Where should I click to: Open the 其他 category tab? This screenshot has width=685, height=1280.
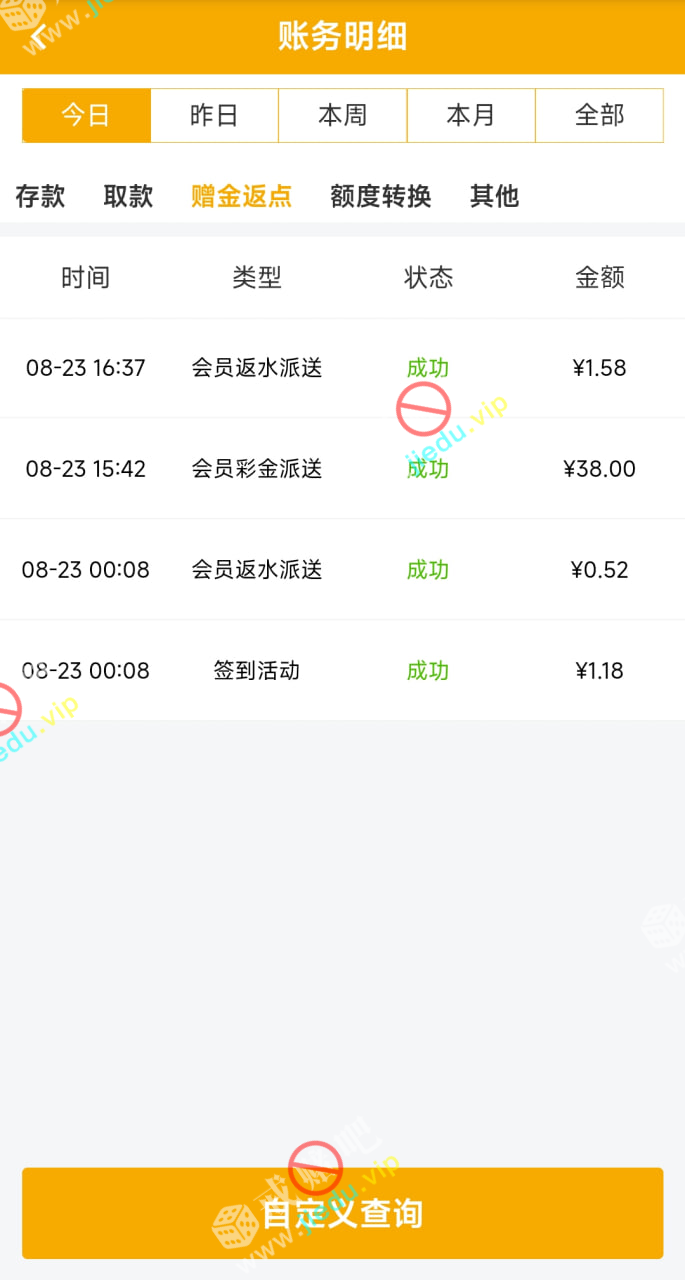(x=494, y=196)
